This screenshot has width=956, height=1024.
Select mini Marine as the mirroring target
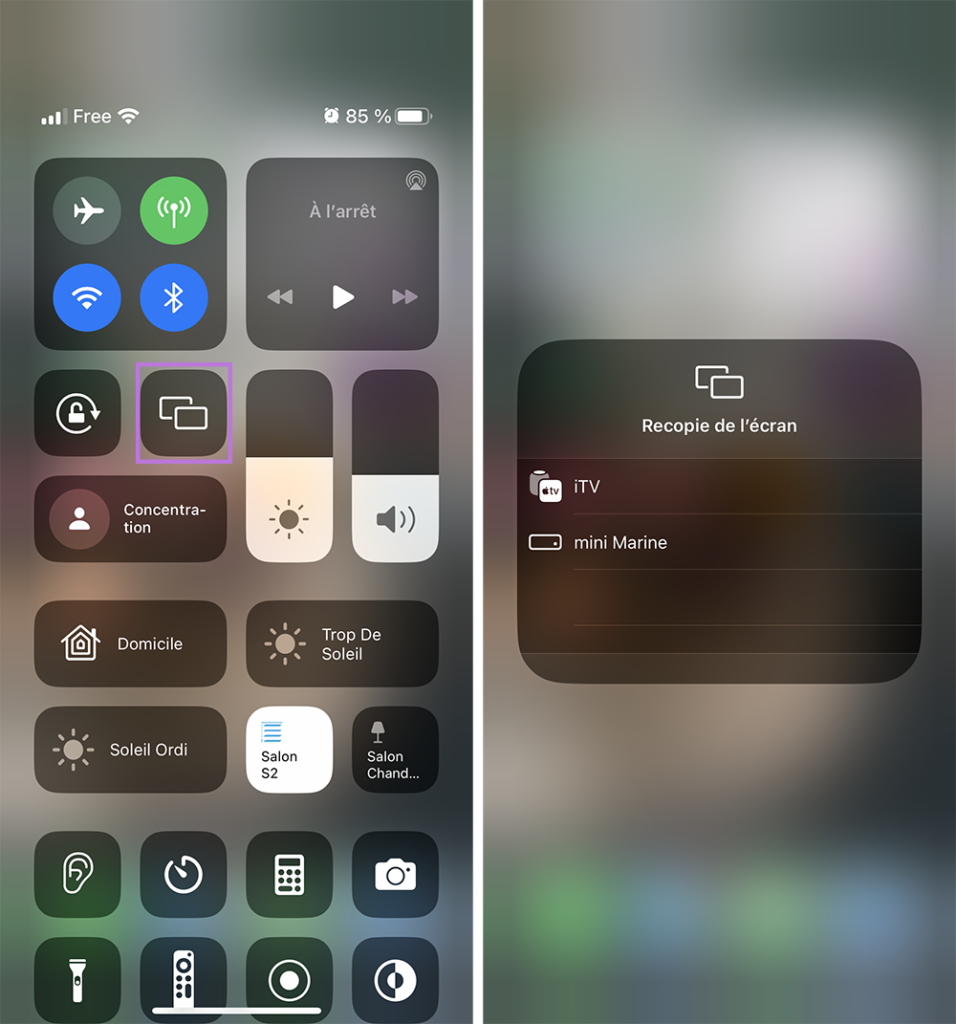(x=720, y=543)
